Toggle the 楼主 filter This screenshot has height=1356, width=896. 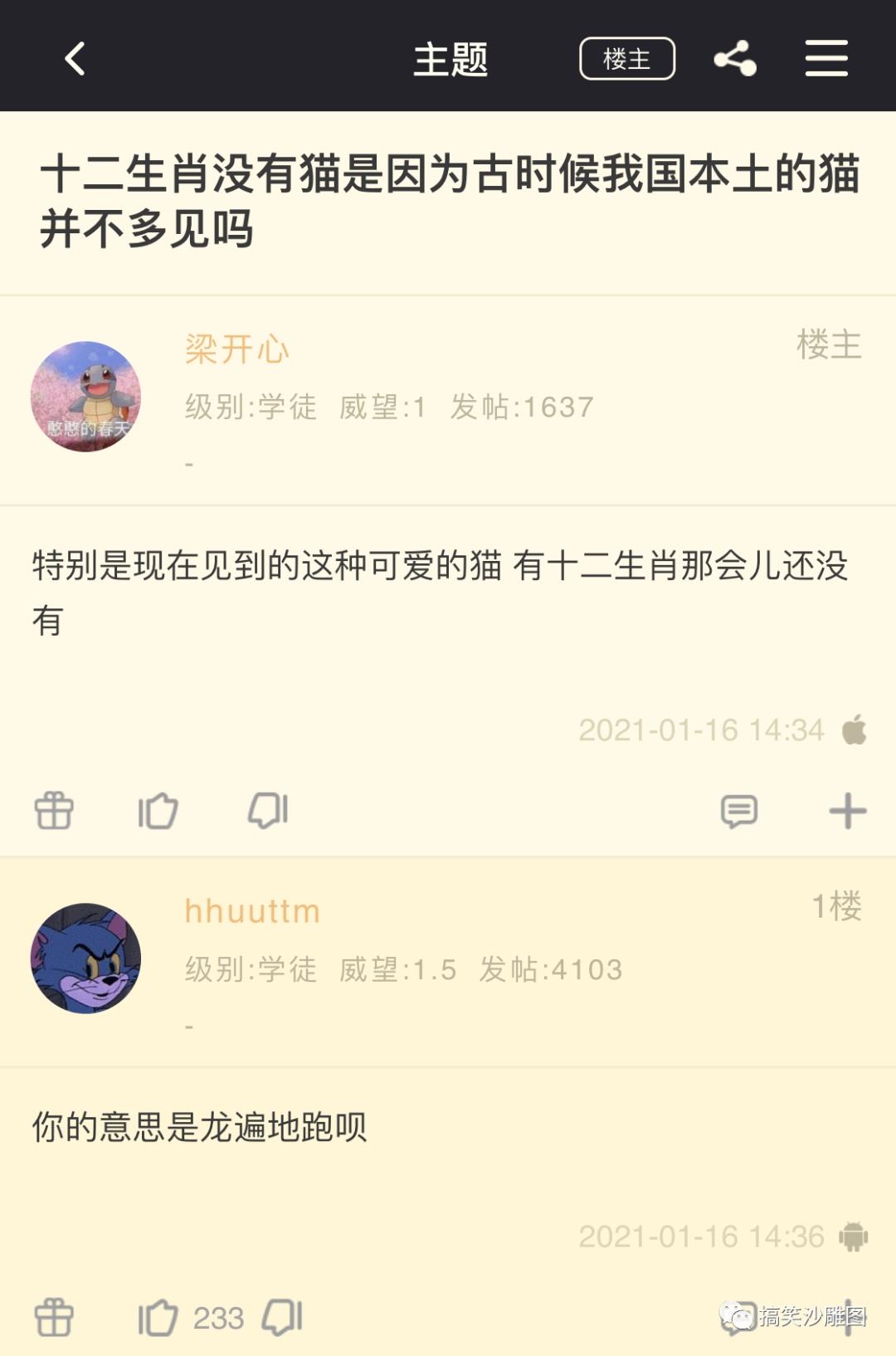click(x=627, y=58)
